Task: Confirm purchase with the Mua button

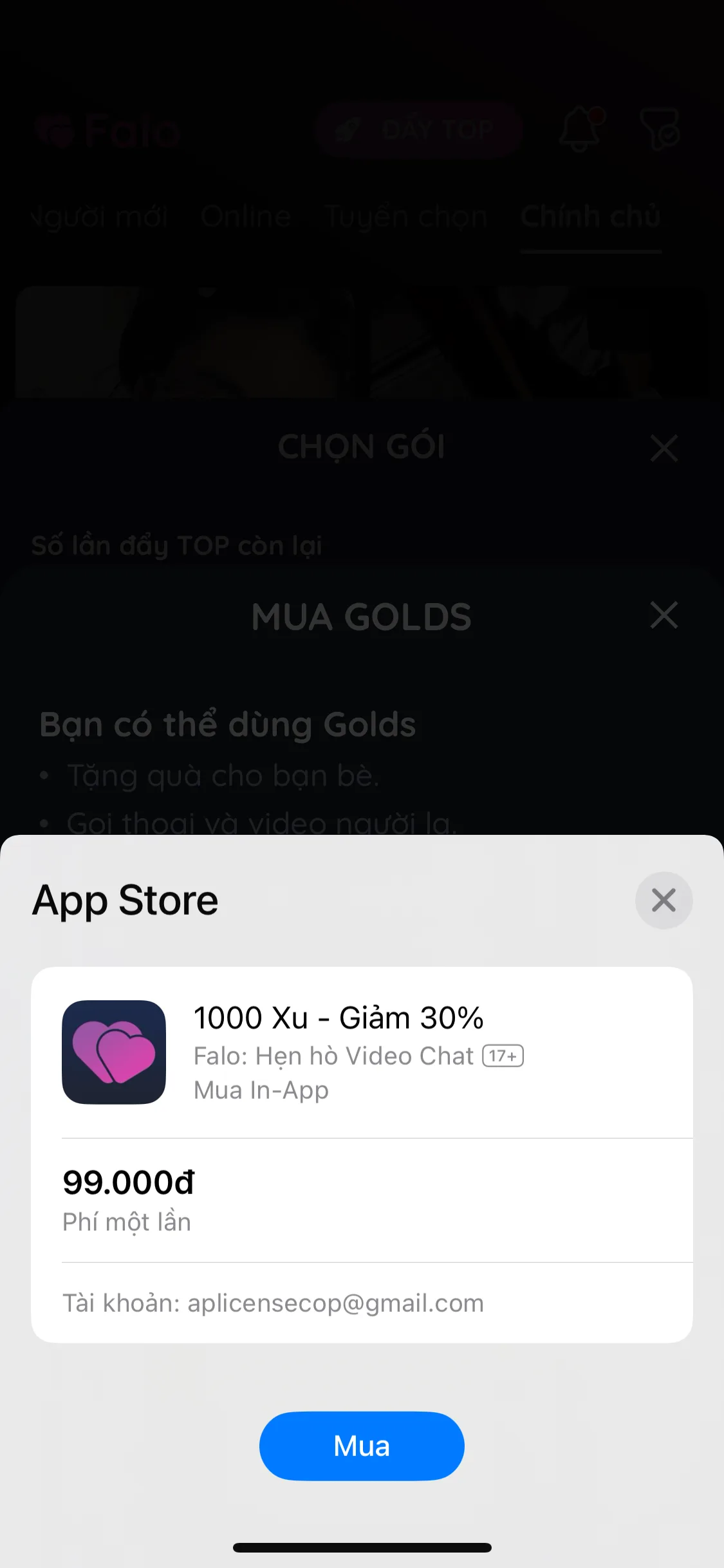Action: [362, 1446]
